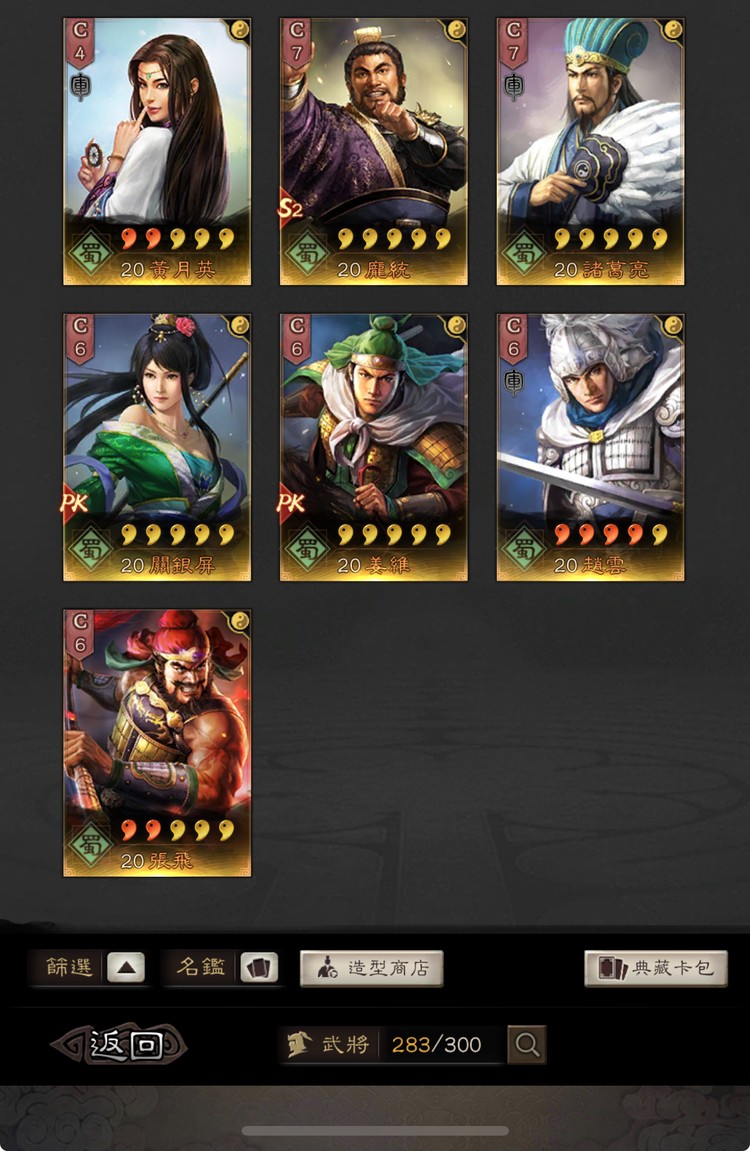Open the 名鑑 card catalog
The height and width of the screenshot is (1151, 750).
tap(259, 967)
